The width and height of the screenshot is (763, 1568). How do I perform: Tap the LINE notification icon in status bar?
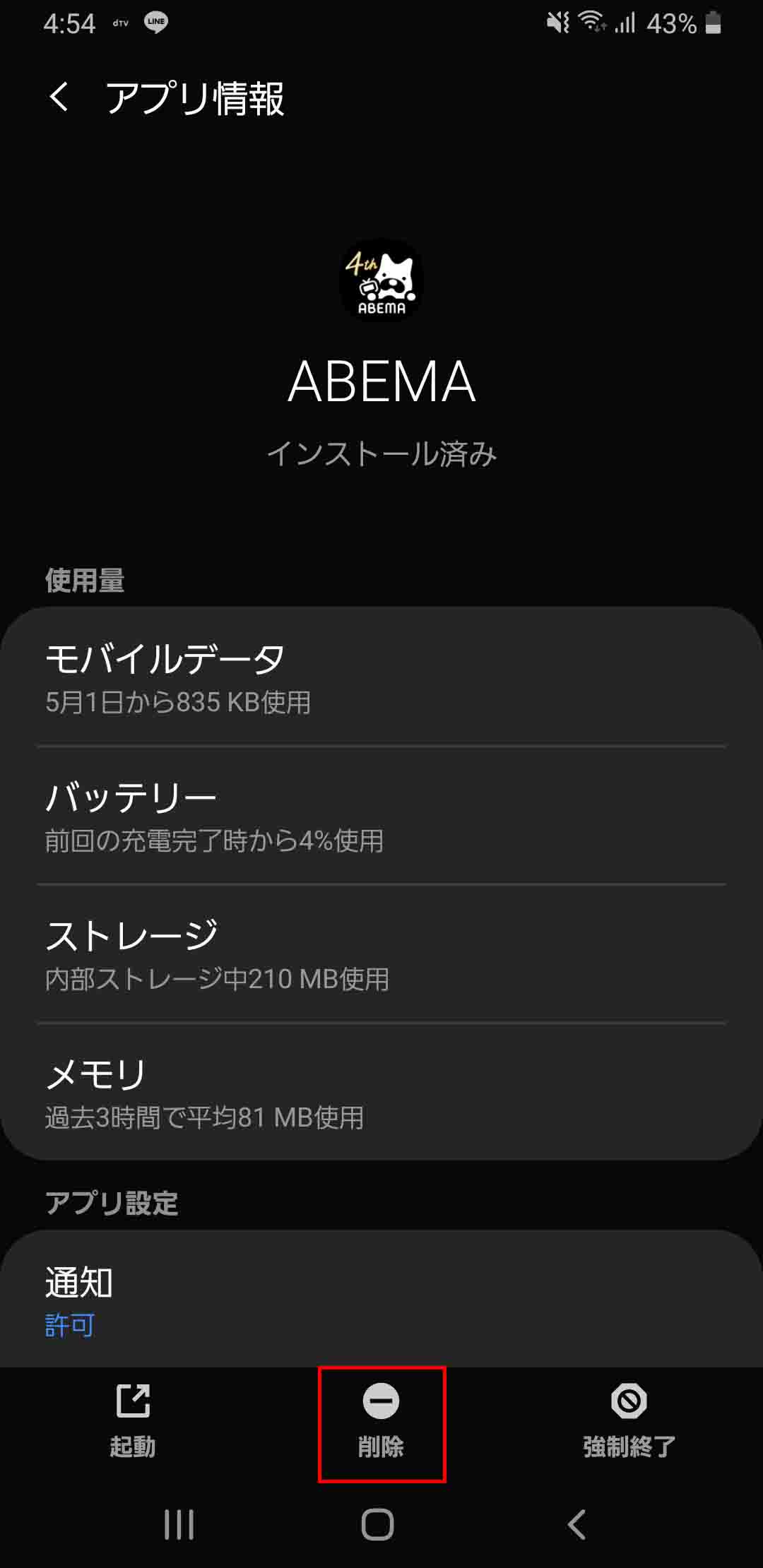click(x=155, y=23)
